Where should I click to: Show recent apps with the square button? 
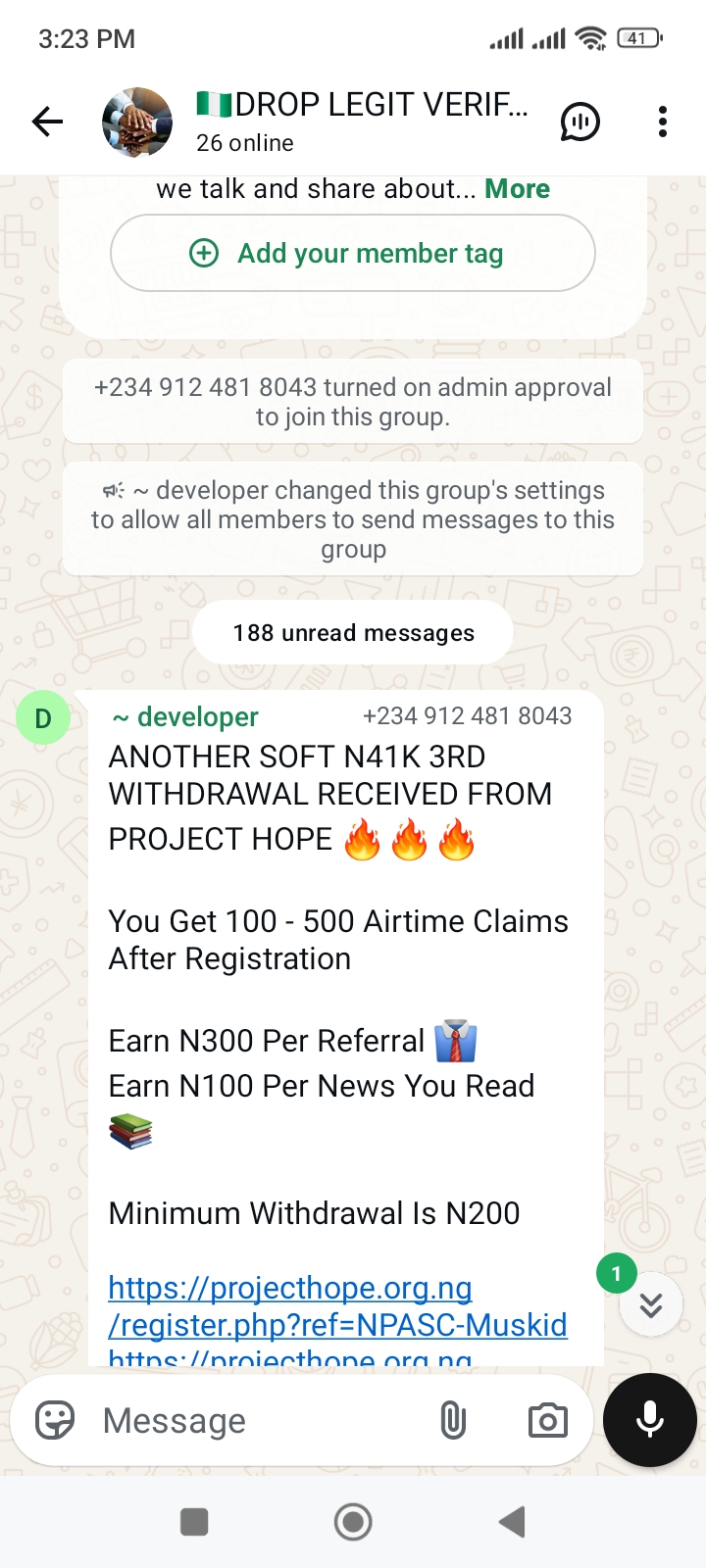(x=194, y=1522)
